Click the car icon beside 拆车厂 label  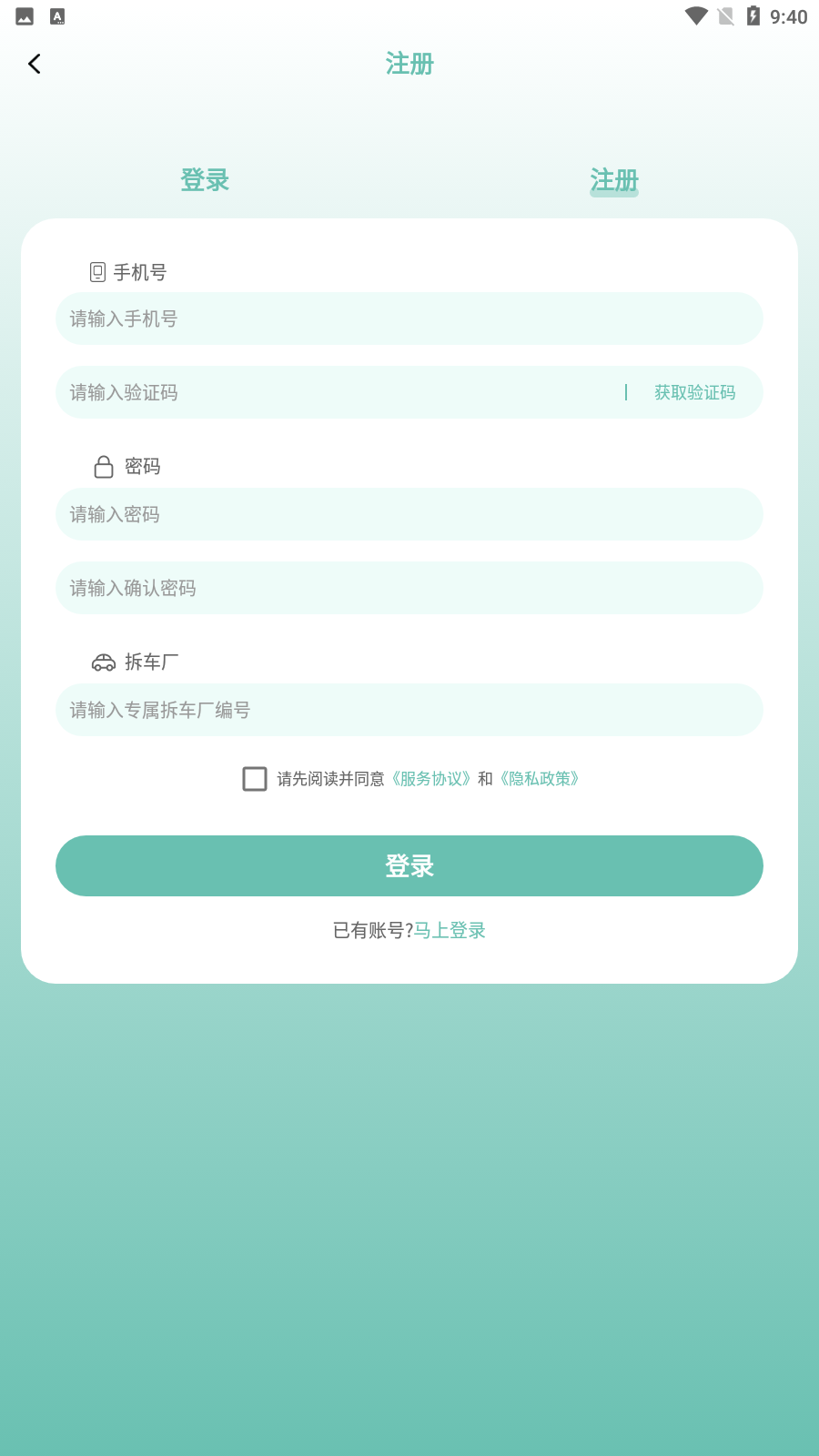tap(101, 662)
